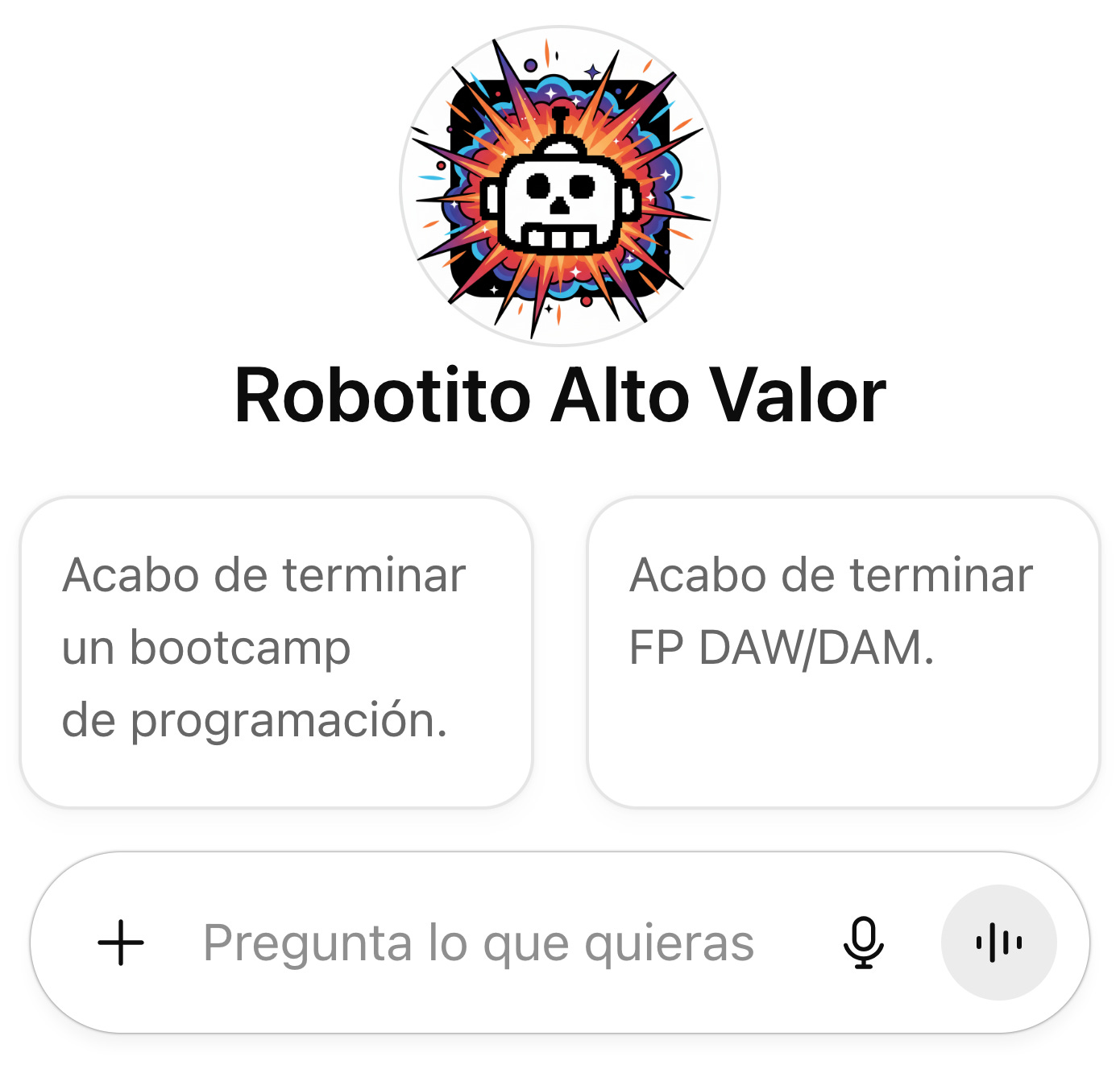Viewport: 1120px width, 1065px height.
Task: Select the bootcamp de programación suggestion card
Action: click(276, 651)
